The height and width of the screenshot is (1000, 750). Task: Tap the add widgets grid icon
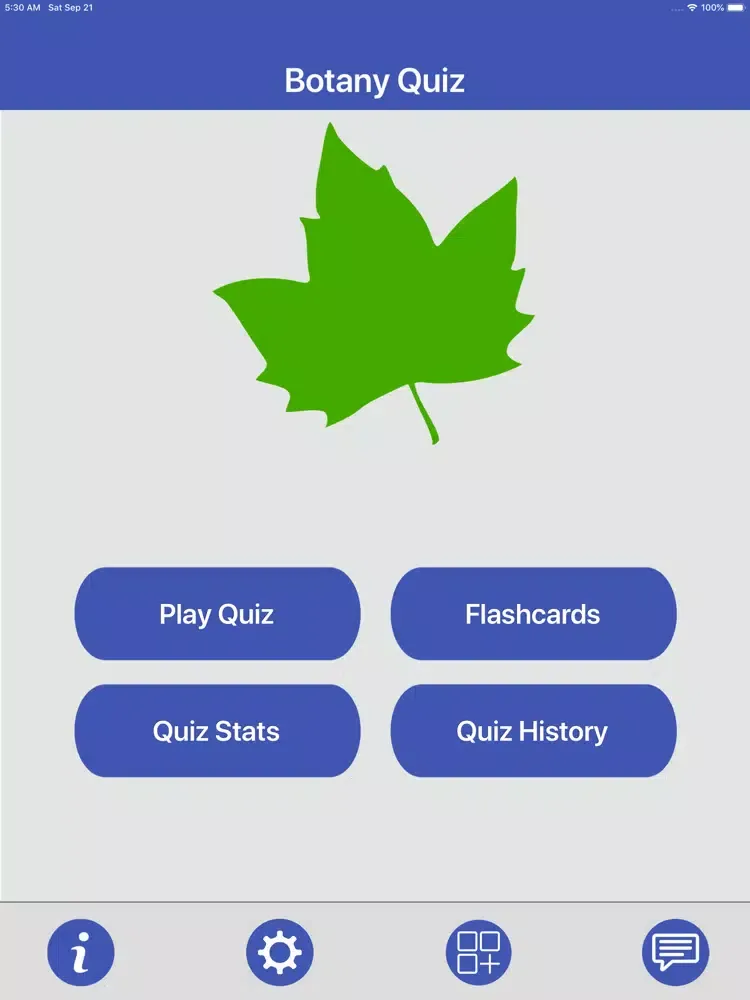click(480, 951)
